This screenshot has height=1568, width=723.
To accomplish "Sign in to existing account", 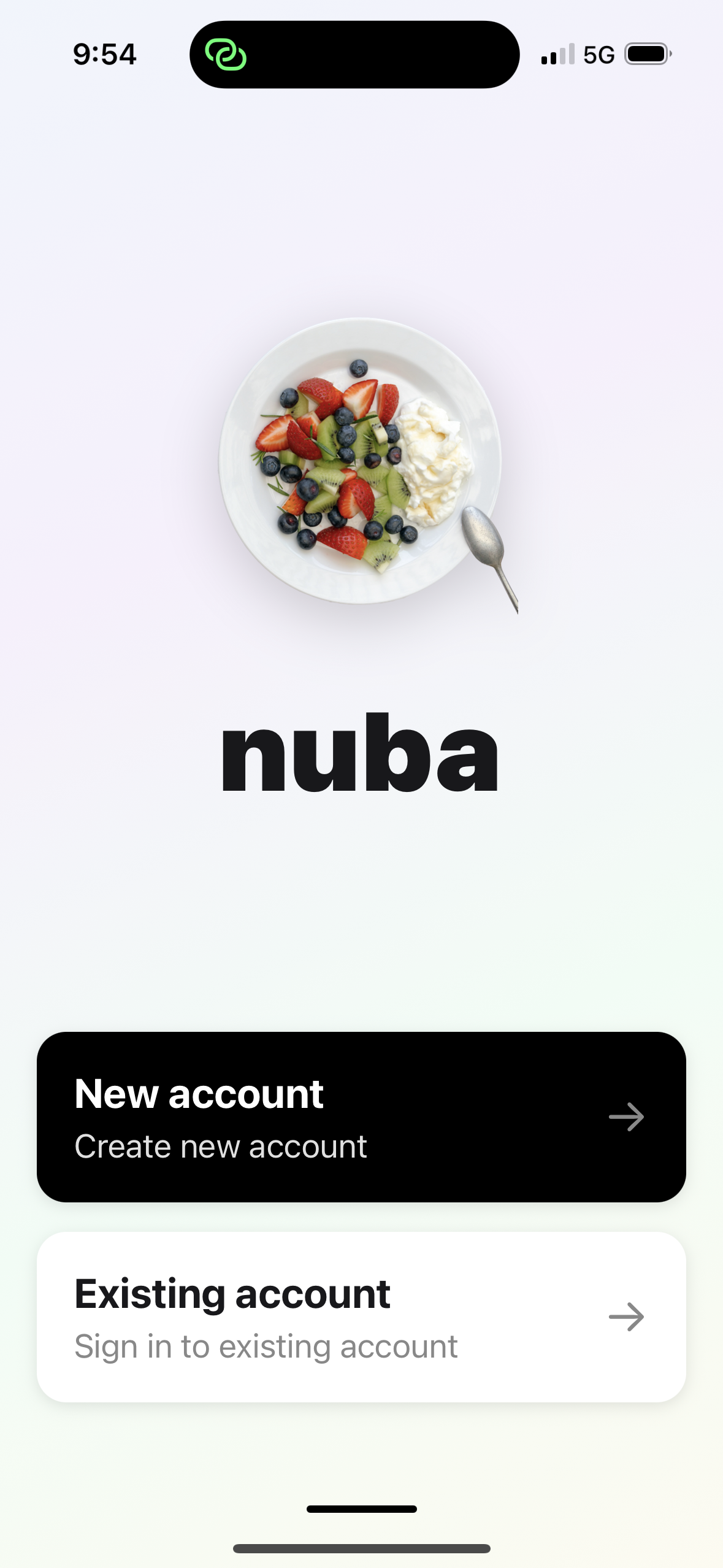I will tap(361, 1316).
